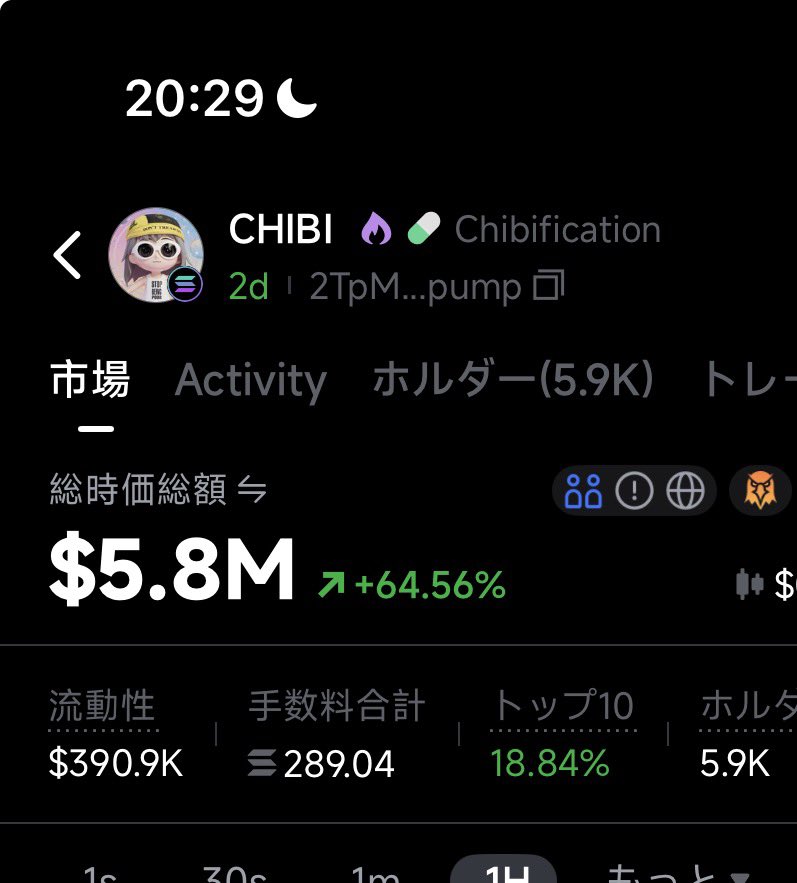Choose the 1m chart interval
797x883 pixels.
point(375,876)
